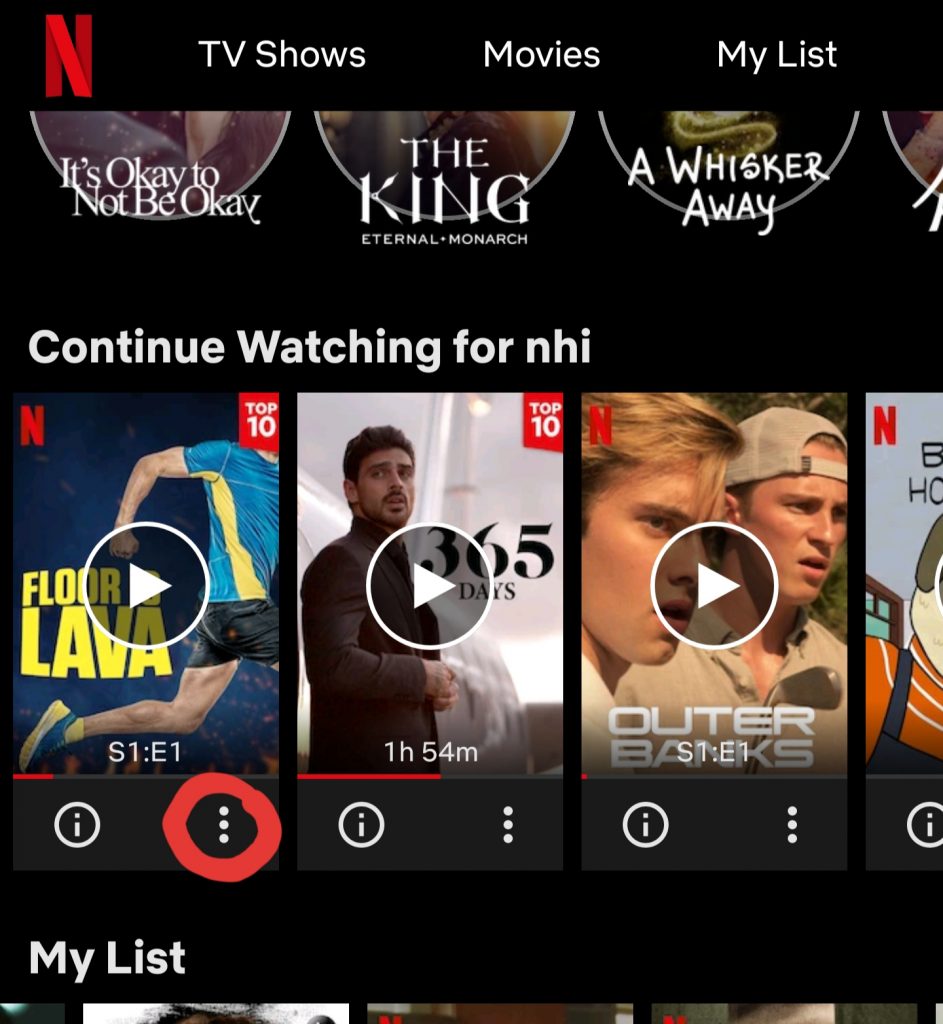Tap the Netflix N logo to go home
The image size is (943, 1024).
(68, 56)
